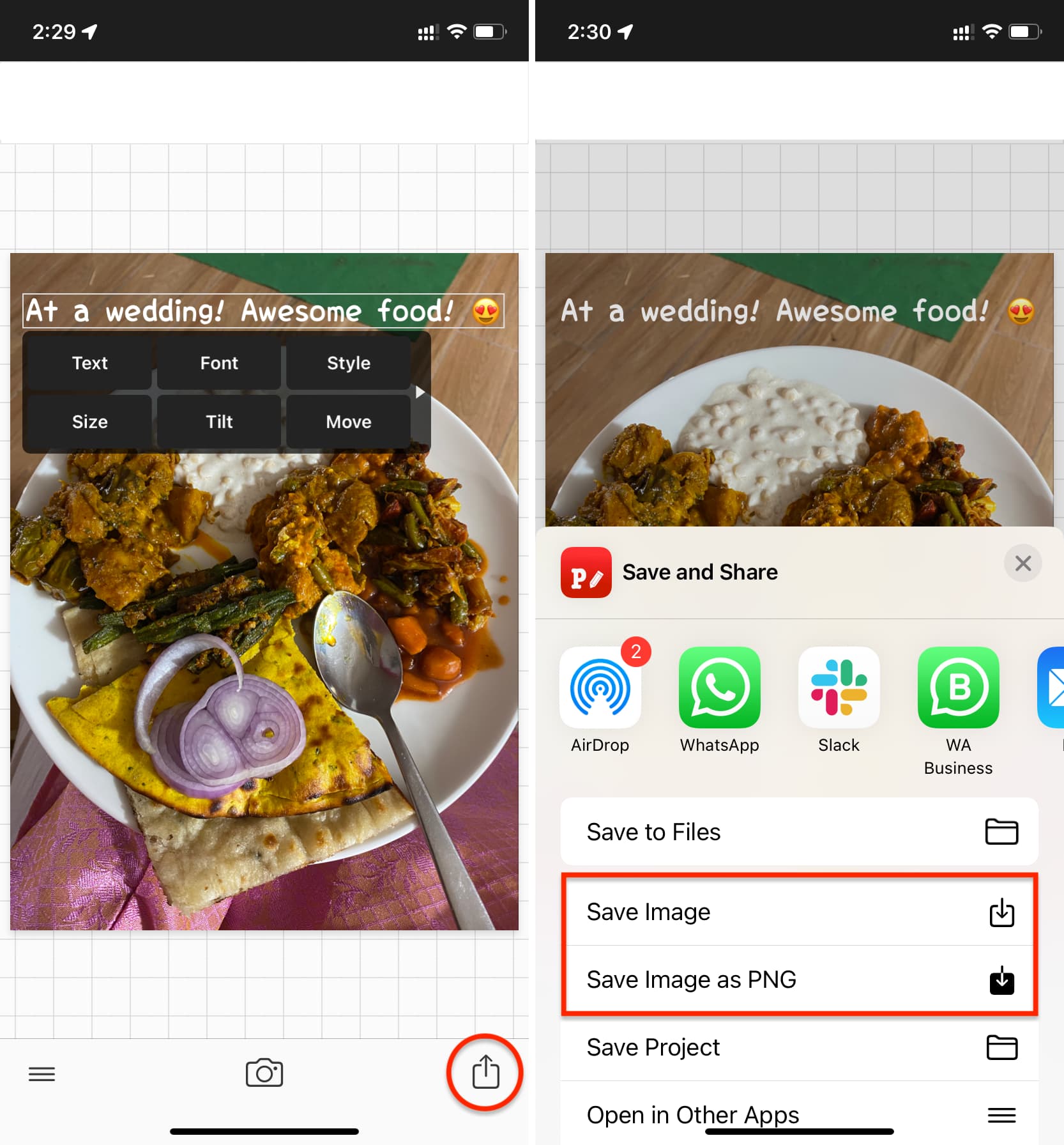1064x1145 pixels.
Task: Share to Slack
Action: click(839, 688)
